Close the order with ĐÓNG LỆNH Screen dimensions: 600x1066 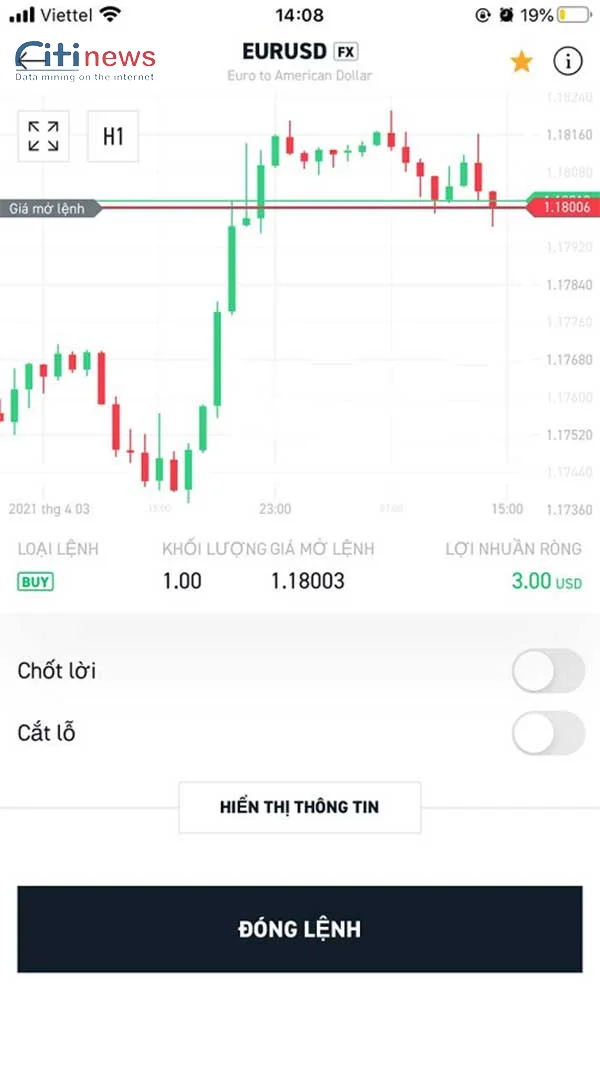[300, 929]
